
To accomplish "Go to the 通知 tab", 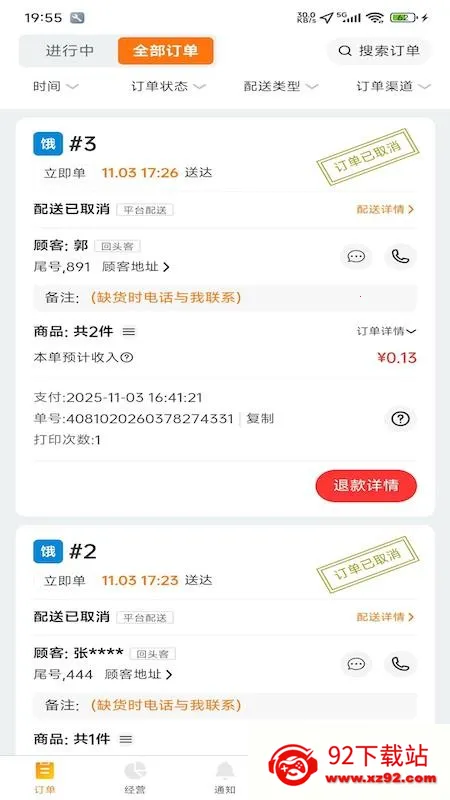I will (225, 778).
